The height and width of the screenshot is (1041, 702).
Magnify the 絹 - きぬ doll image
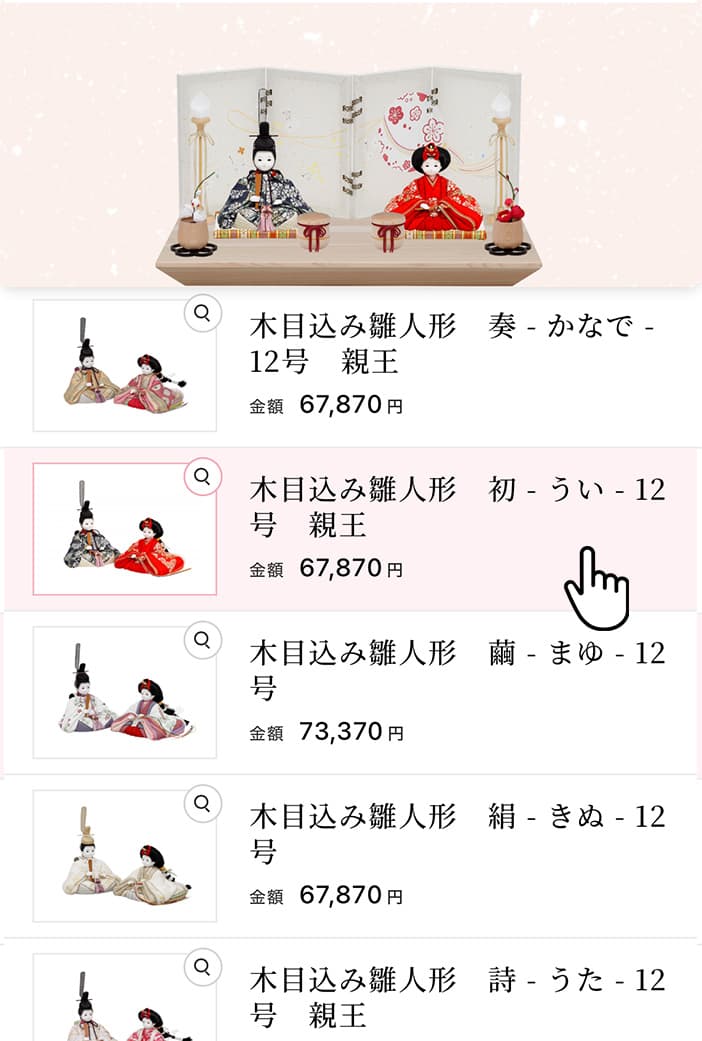point(203,804)
